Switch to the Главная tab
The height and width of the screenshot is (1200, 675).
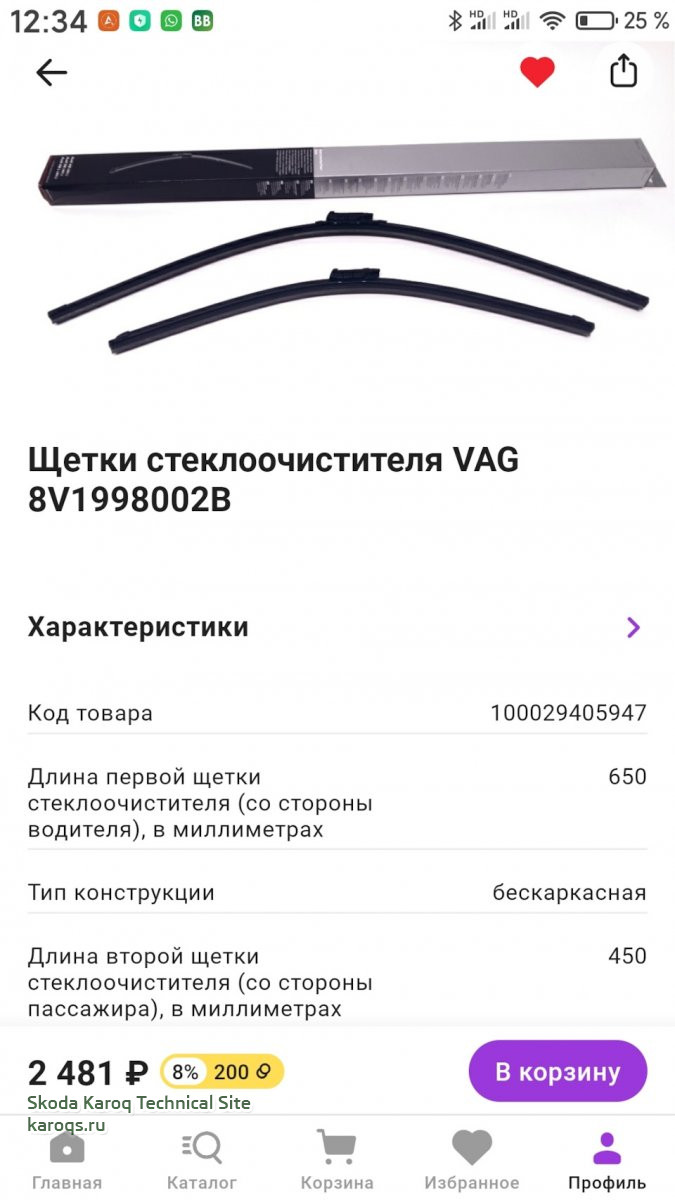67,1160
